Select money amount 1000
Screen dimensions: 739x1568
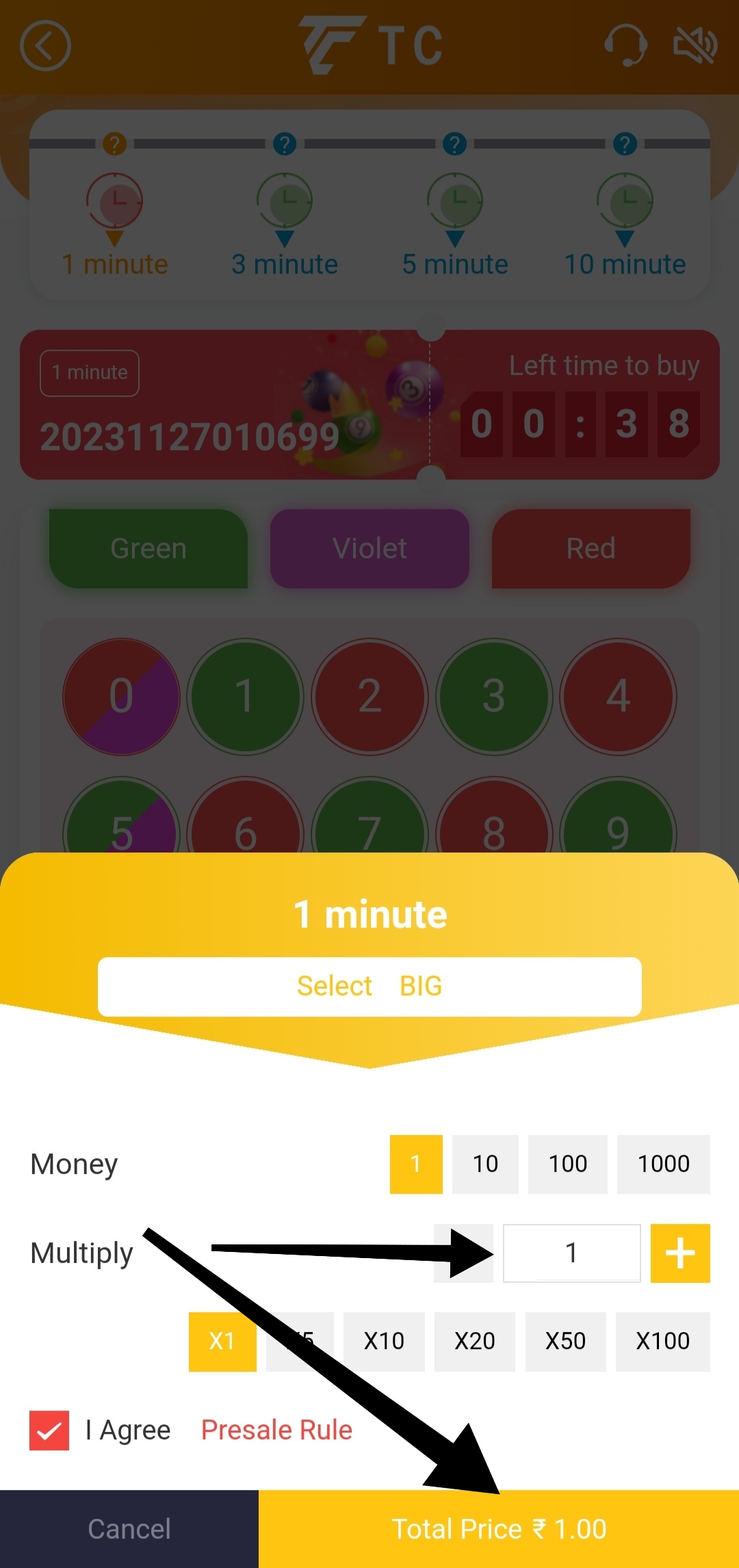pos(663,1164)
